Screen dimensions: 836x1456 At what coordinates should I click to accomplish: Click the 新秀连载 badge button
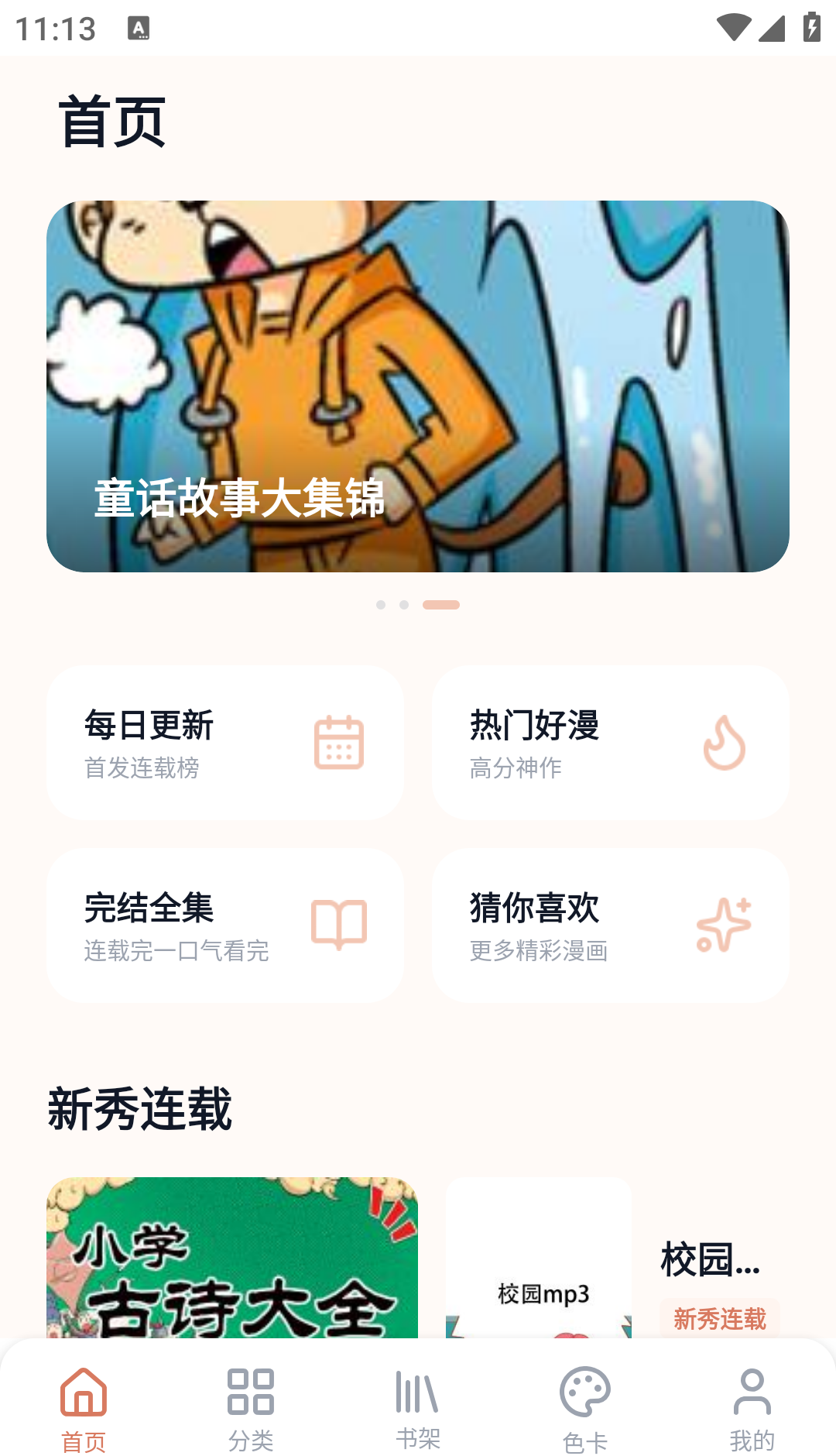[718, 1320]
